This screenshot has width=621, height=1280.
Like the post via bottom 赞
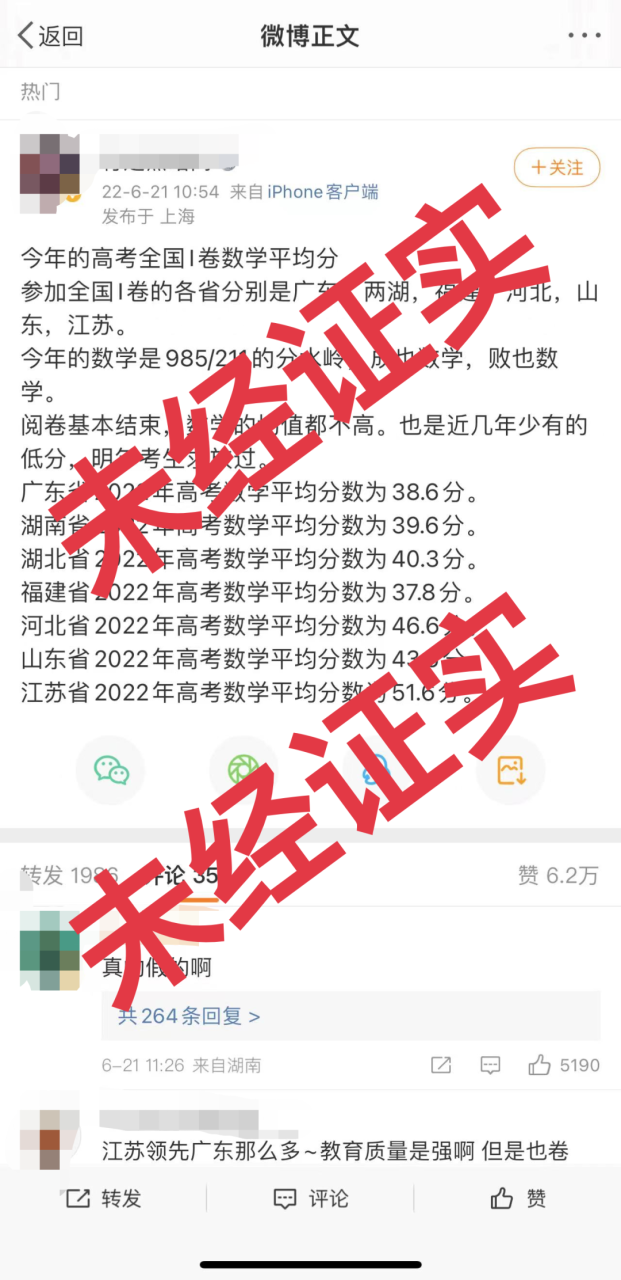click(x=518, y=1198)
